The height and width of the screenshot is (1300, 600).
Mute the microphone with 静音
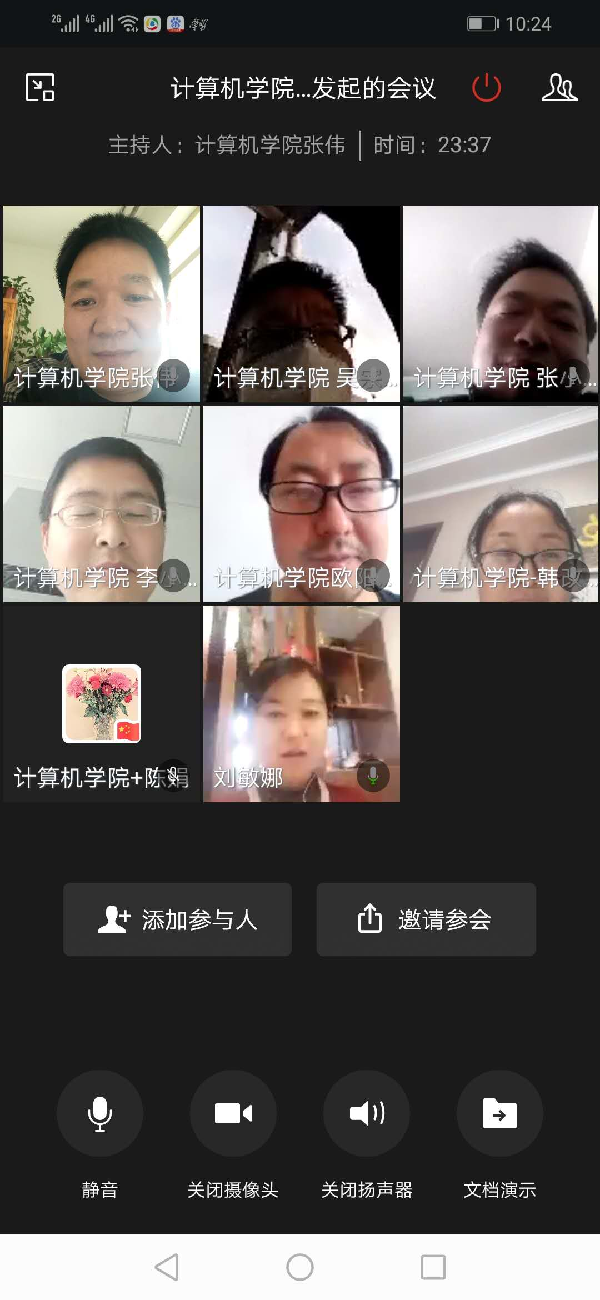100,1114
